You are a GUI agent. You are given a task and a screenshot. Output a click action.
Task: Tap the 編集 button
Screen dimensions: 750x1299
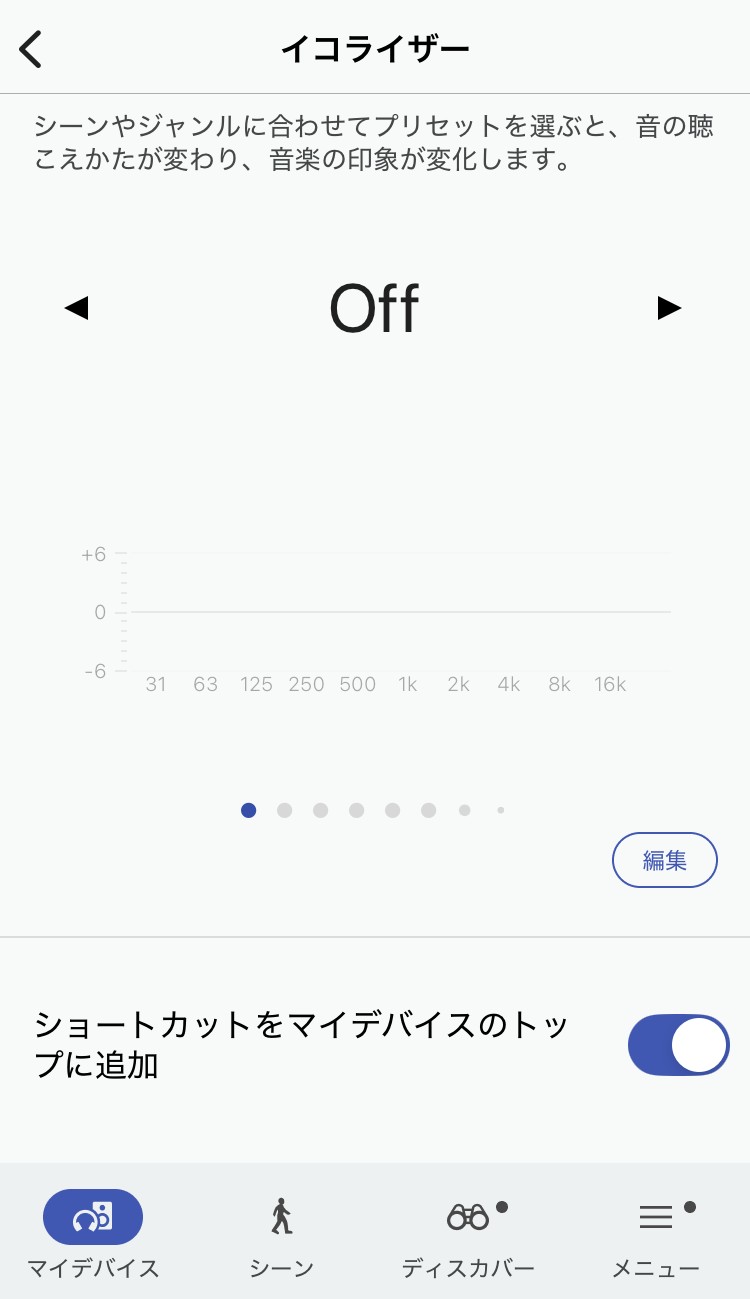coord(664,860)
